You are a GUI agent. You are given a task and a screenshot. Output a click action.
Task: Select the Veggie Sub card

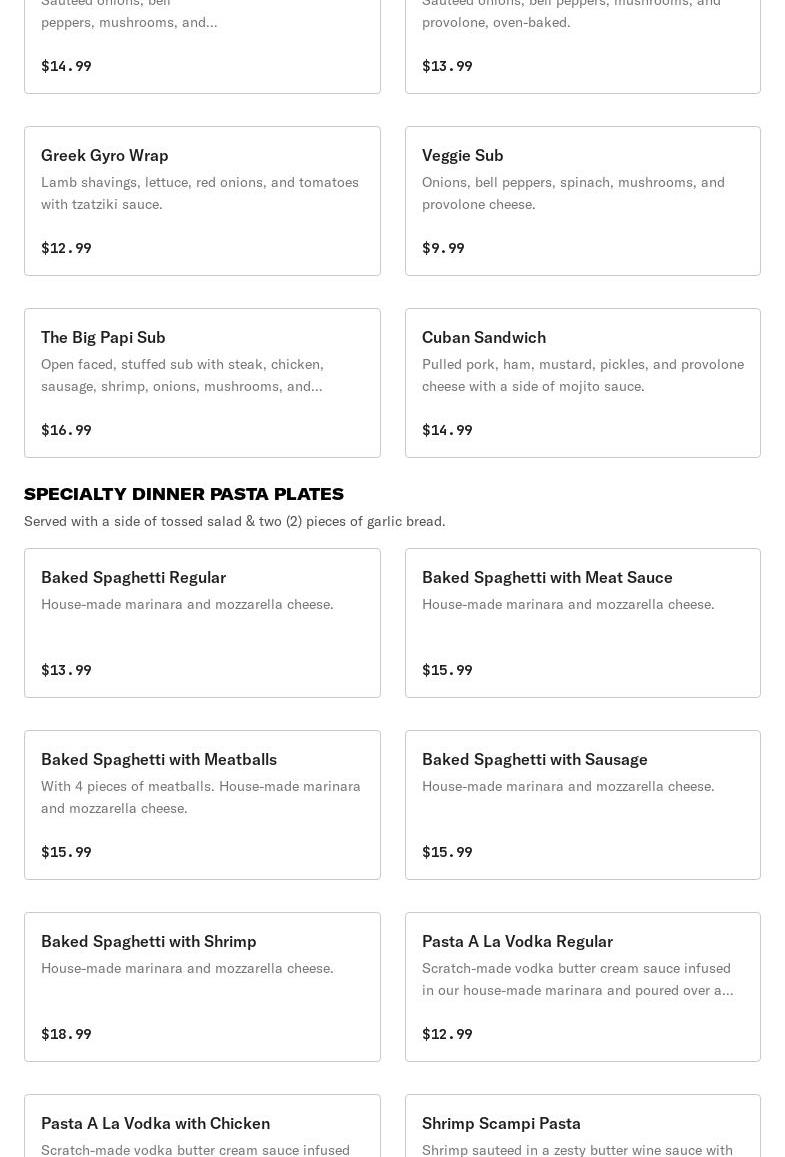[582, 200]
